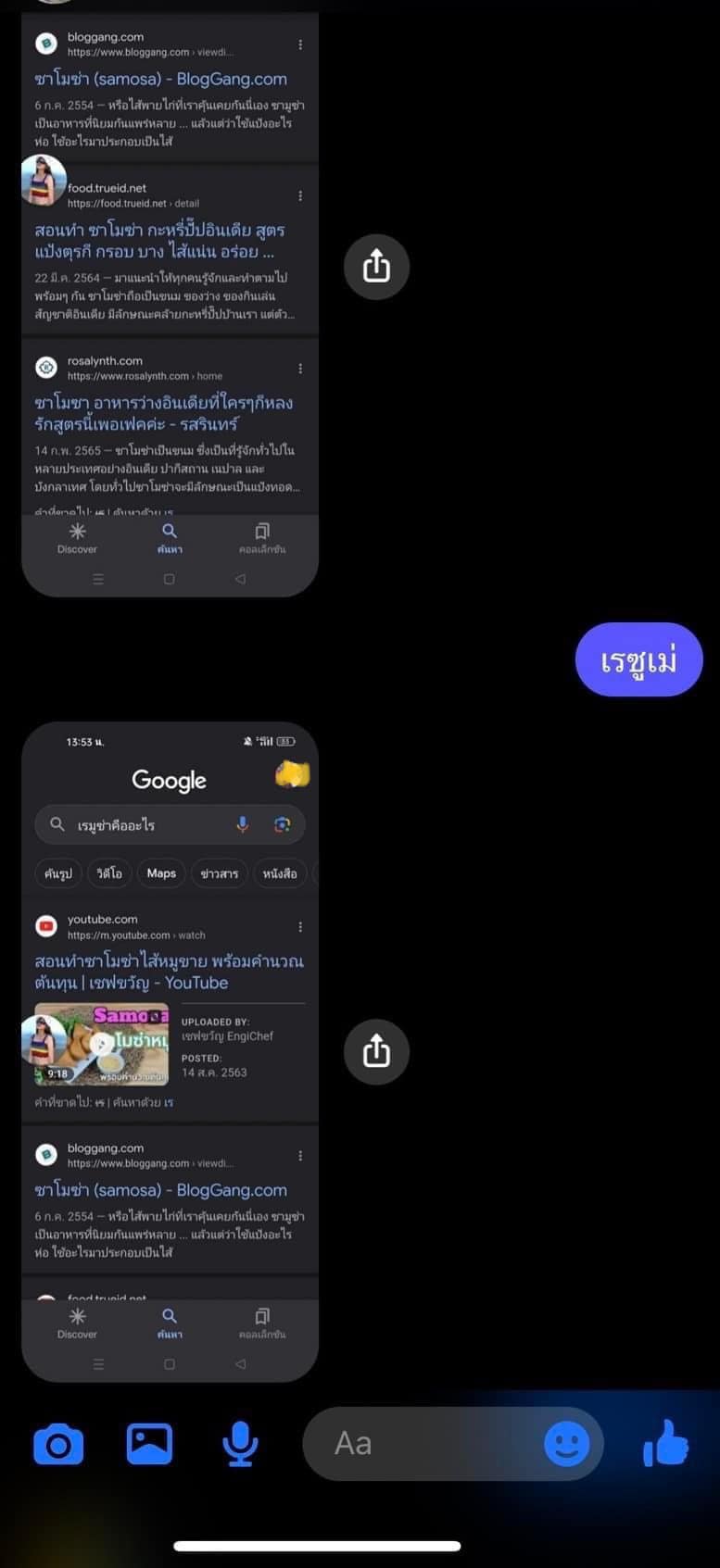Open the three-dot menu on the youtube.com result

(300, 926)
